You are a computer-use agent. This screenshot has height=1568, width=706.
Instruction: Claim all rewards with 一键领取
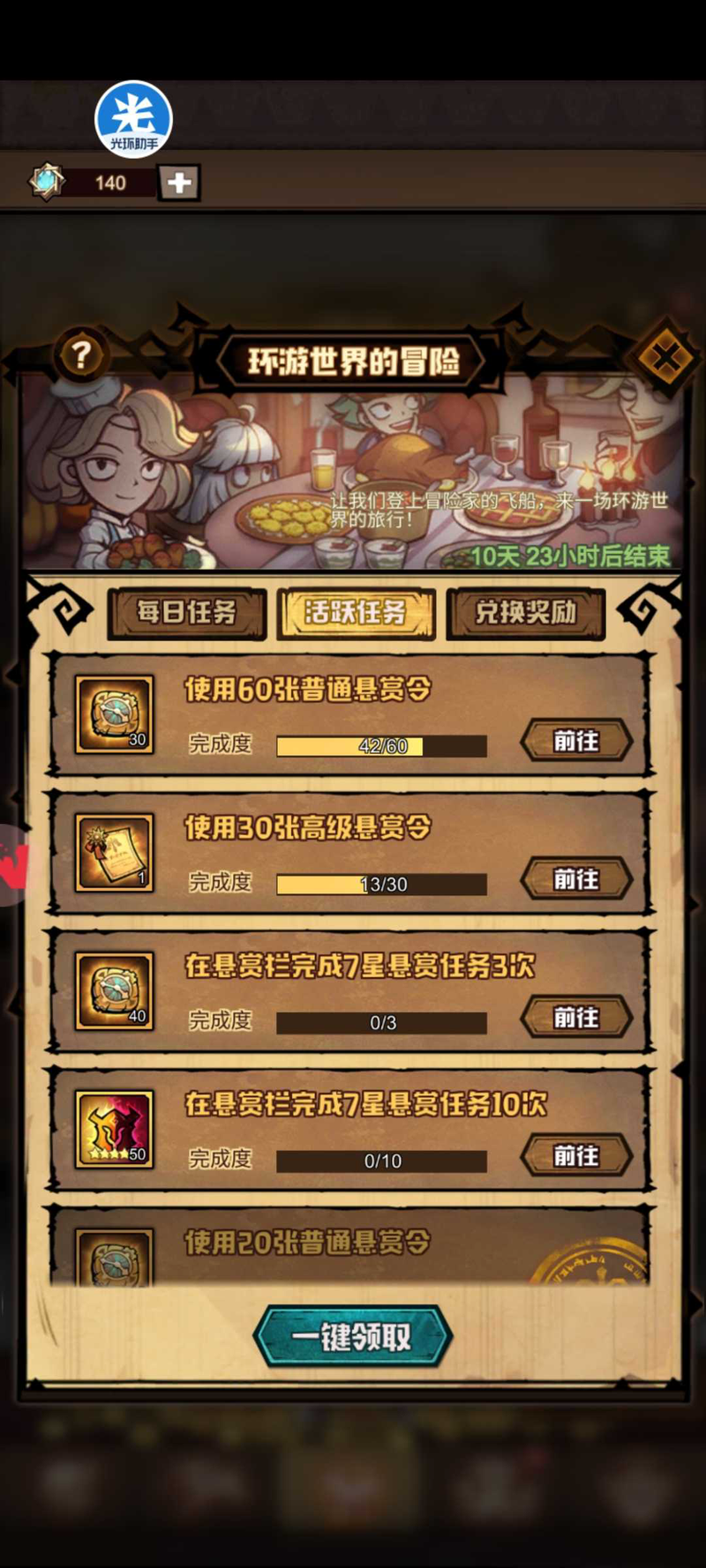[x=353, y=1336]
